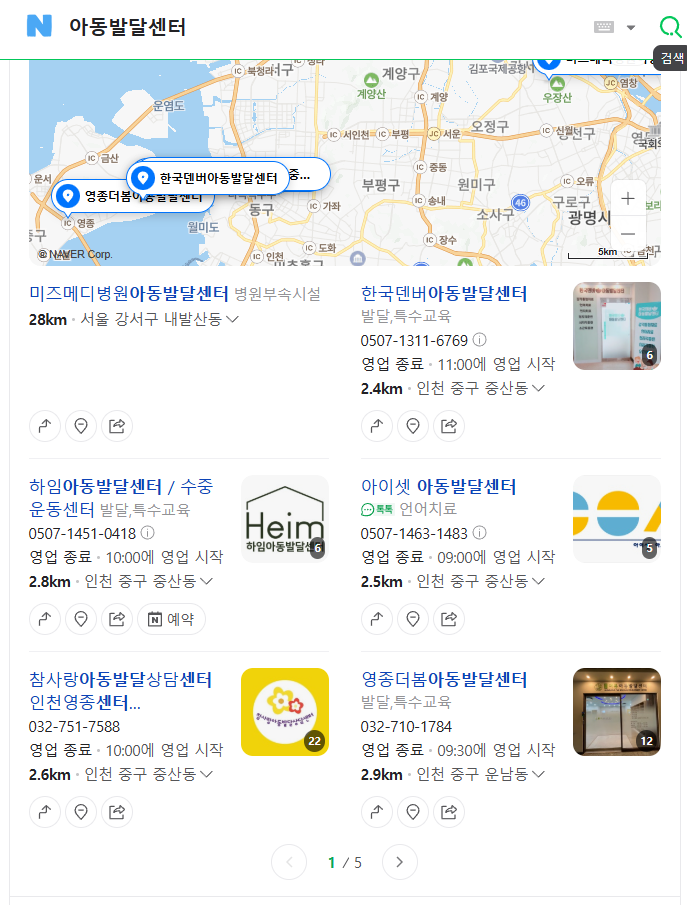Open the 아이셋 아동발달센터 listing
687x905 pixels.
pos(438,487)
